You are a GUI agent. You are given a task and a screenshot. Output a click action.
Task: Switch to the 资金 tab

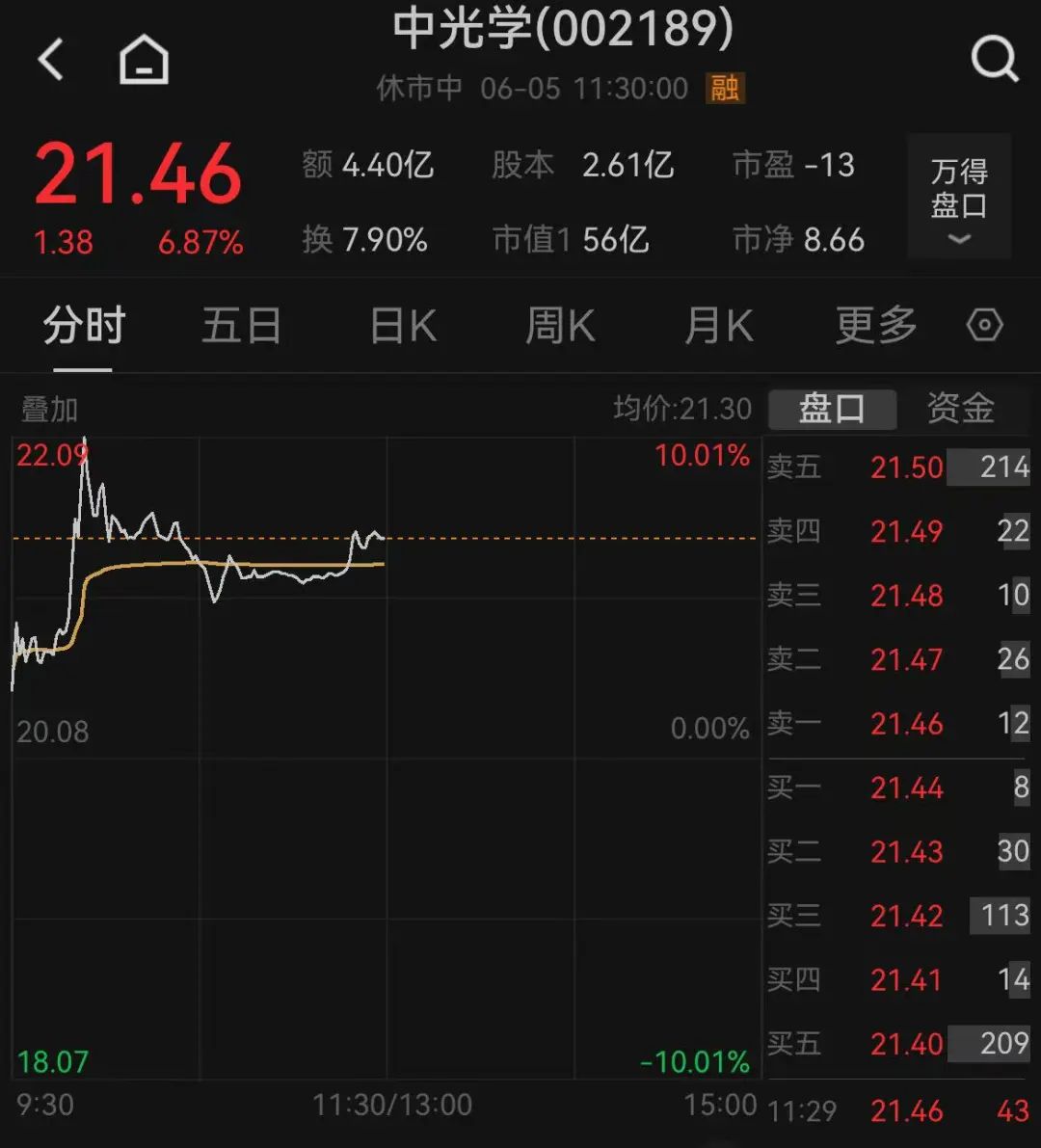960,409
